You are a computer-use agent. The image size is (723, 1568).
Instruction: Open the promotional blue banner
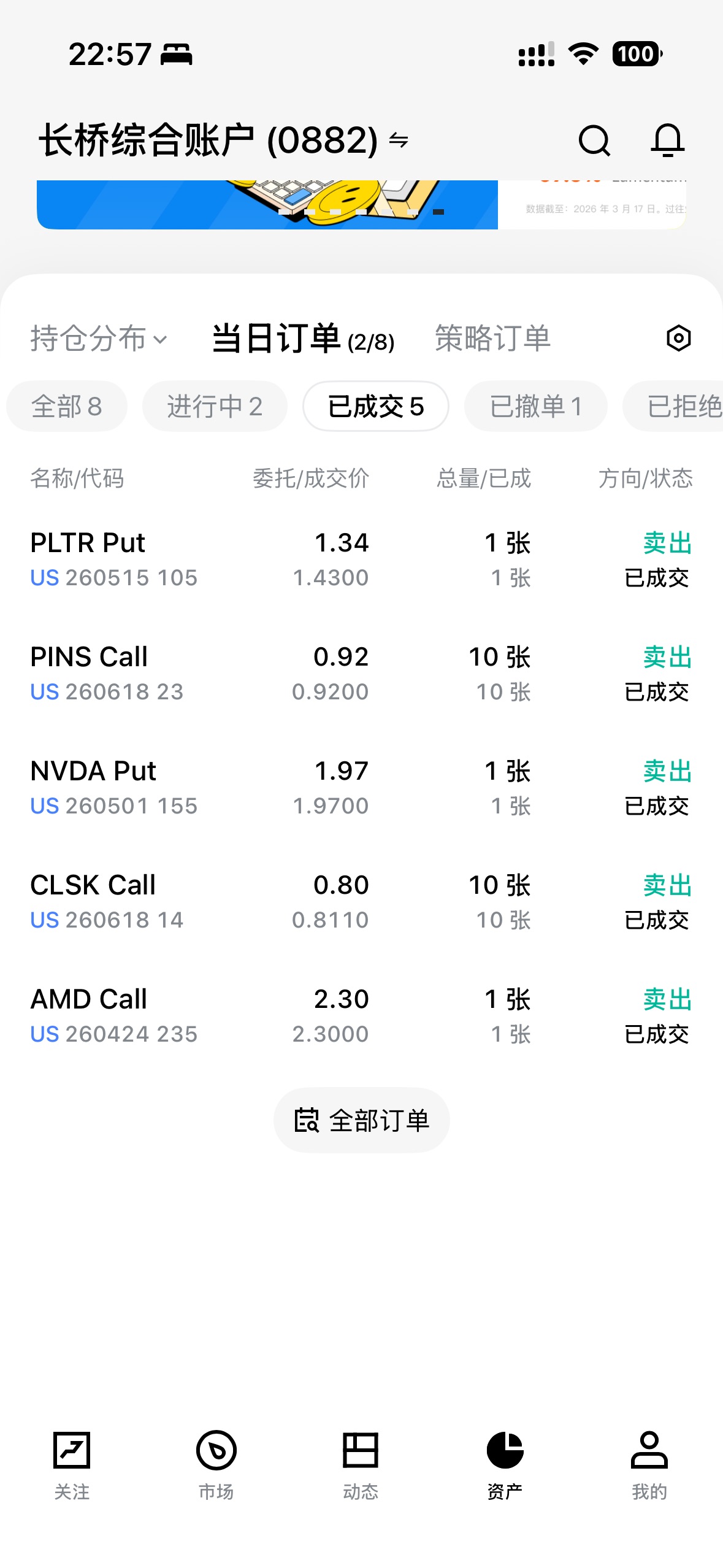tap(267, 205)
